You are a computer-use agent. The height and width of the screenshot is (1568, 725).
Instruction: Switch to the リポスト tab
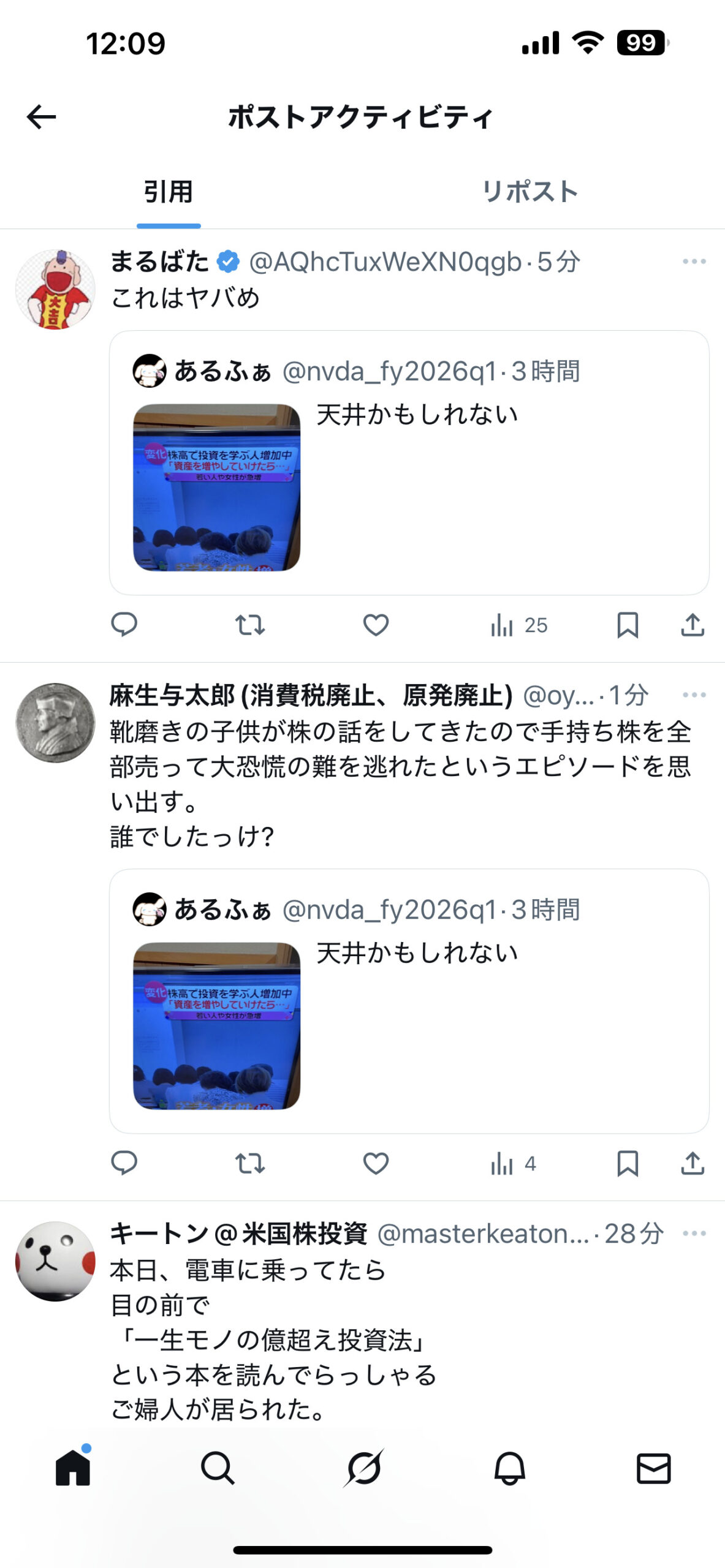tap(530, 192)
